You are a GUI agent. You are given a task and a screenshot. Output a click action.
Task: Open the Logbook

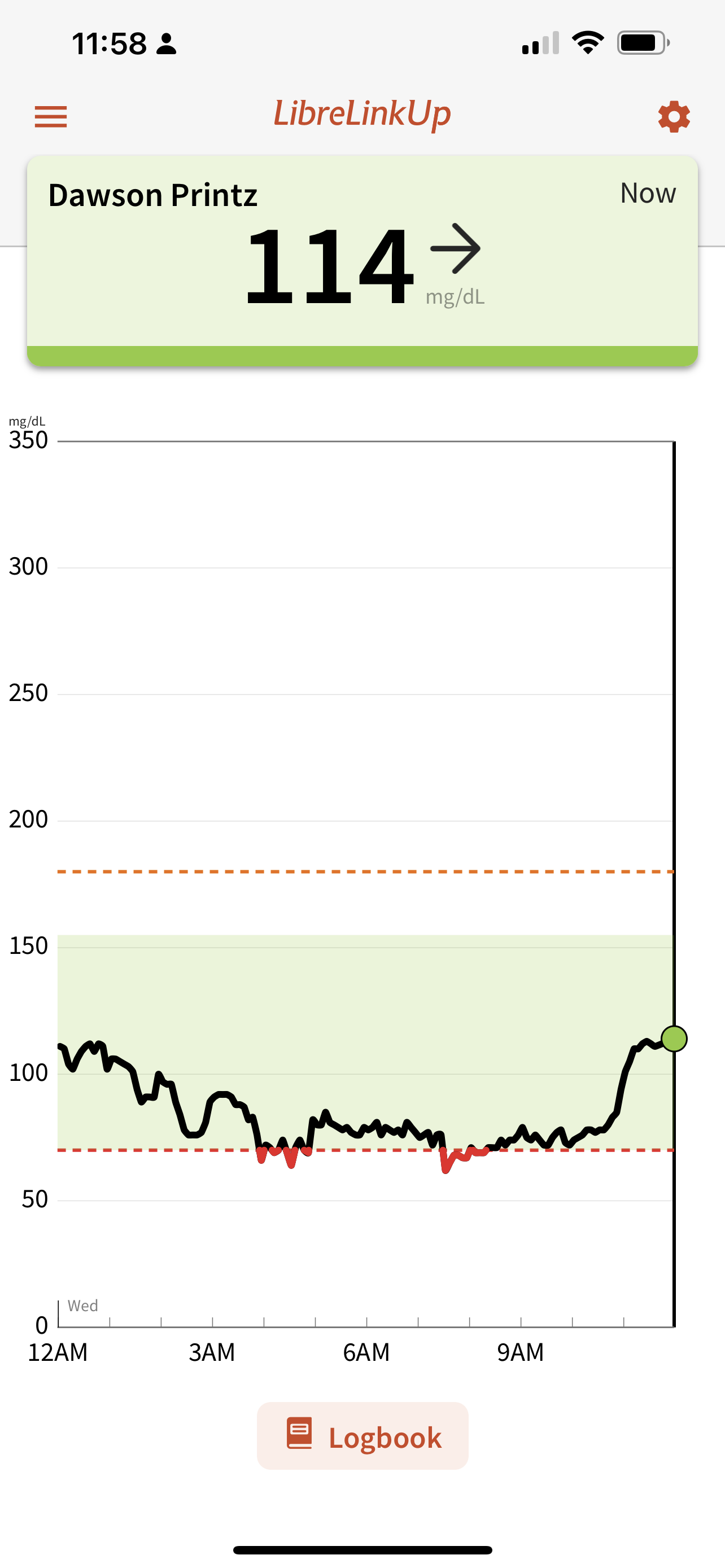tap(363, 1436)
